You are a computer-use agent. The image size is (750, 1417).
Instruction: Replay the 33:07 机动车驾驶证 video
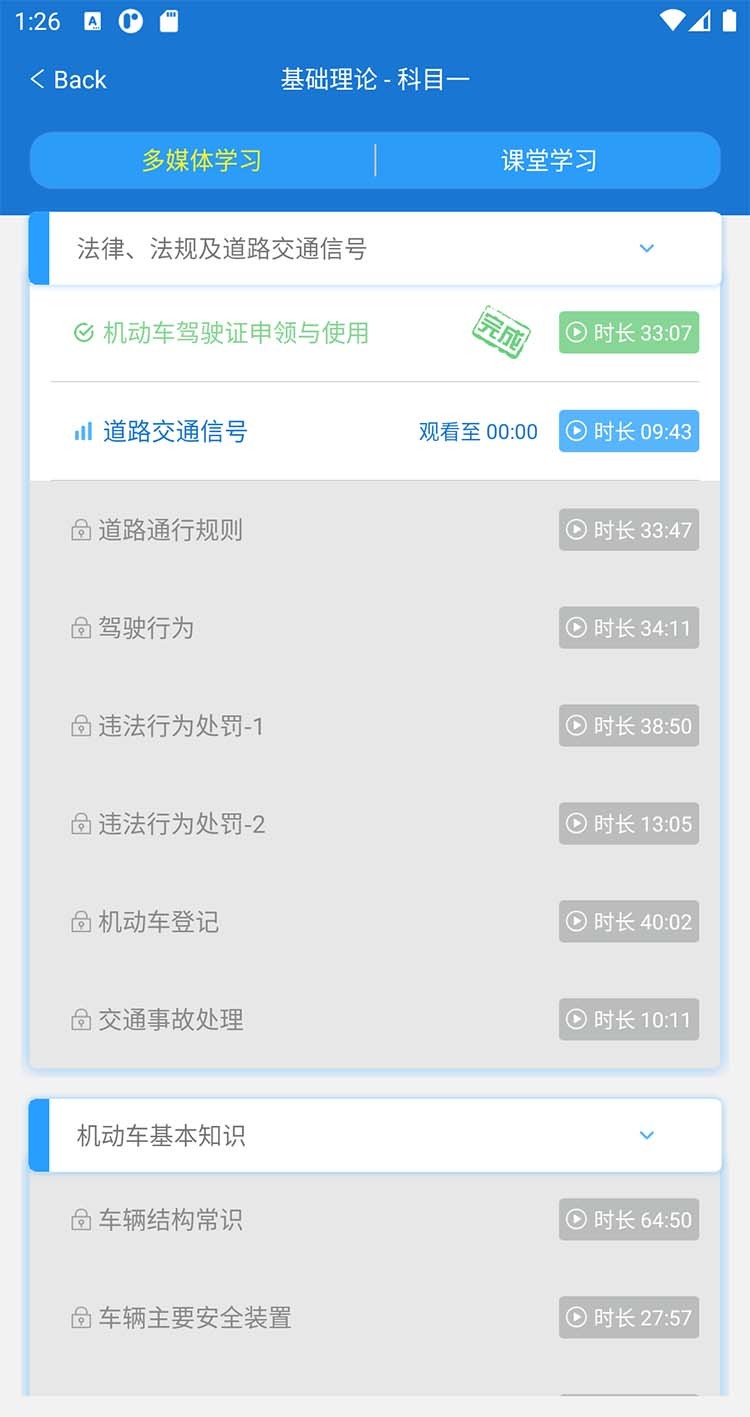point(628,333)
